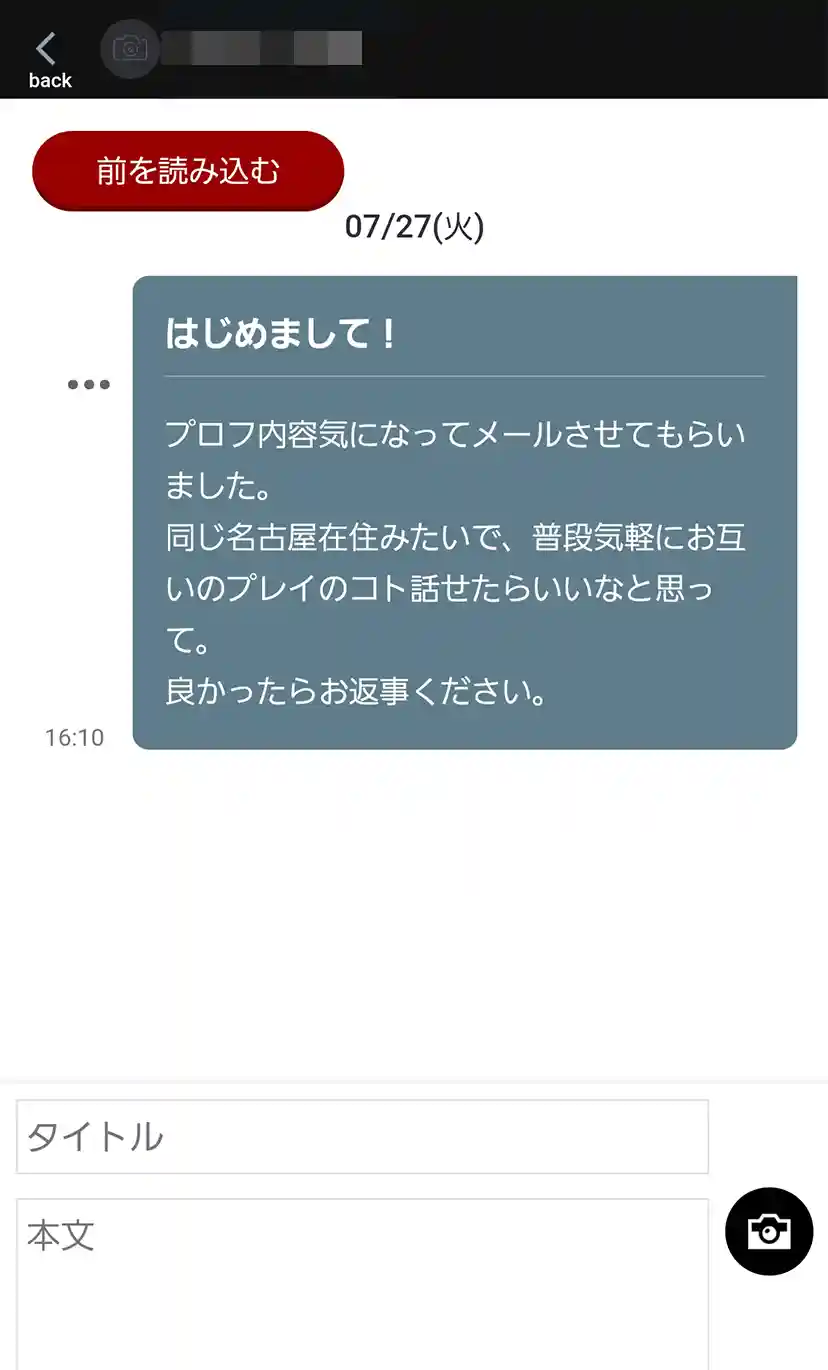Viewport: 828px width, 1370px height.
Task: Open the sender's profile avatar in header
Action: pyautogui.click(x=130, y=48)
